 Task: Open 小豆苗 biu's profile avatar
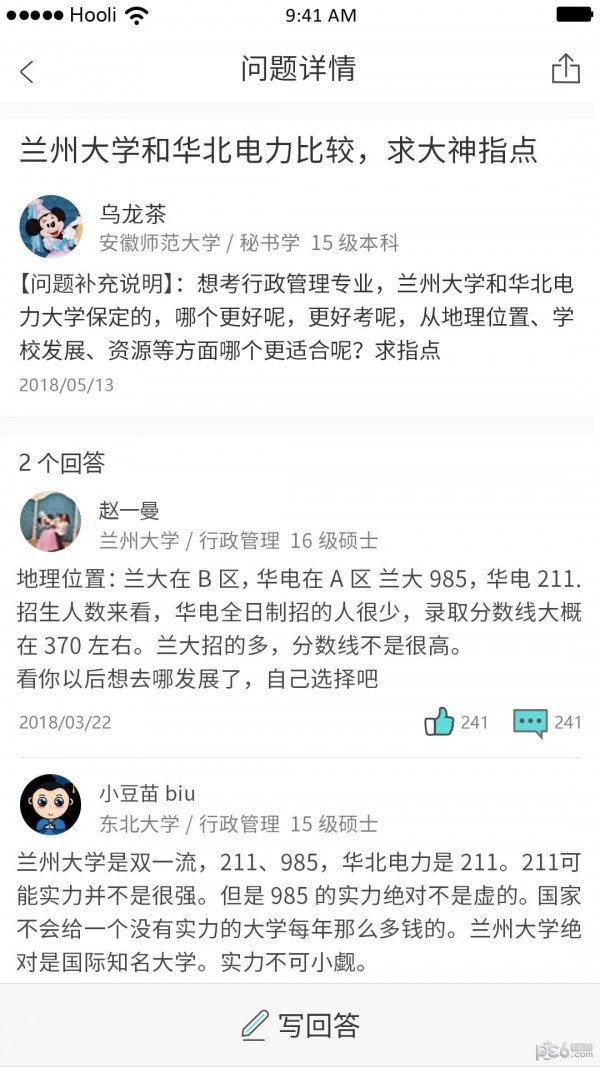click(x=51, y=804)
